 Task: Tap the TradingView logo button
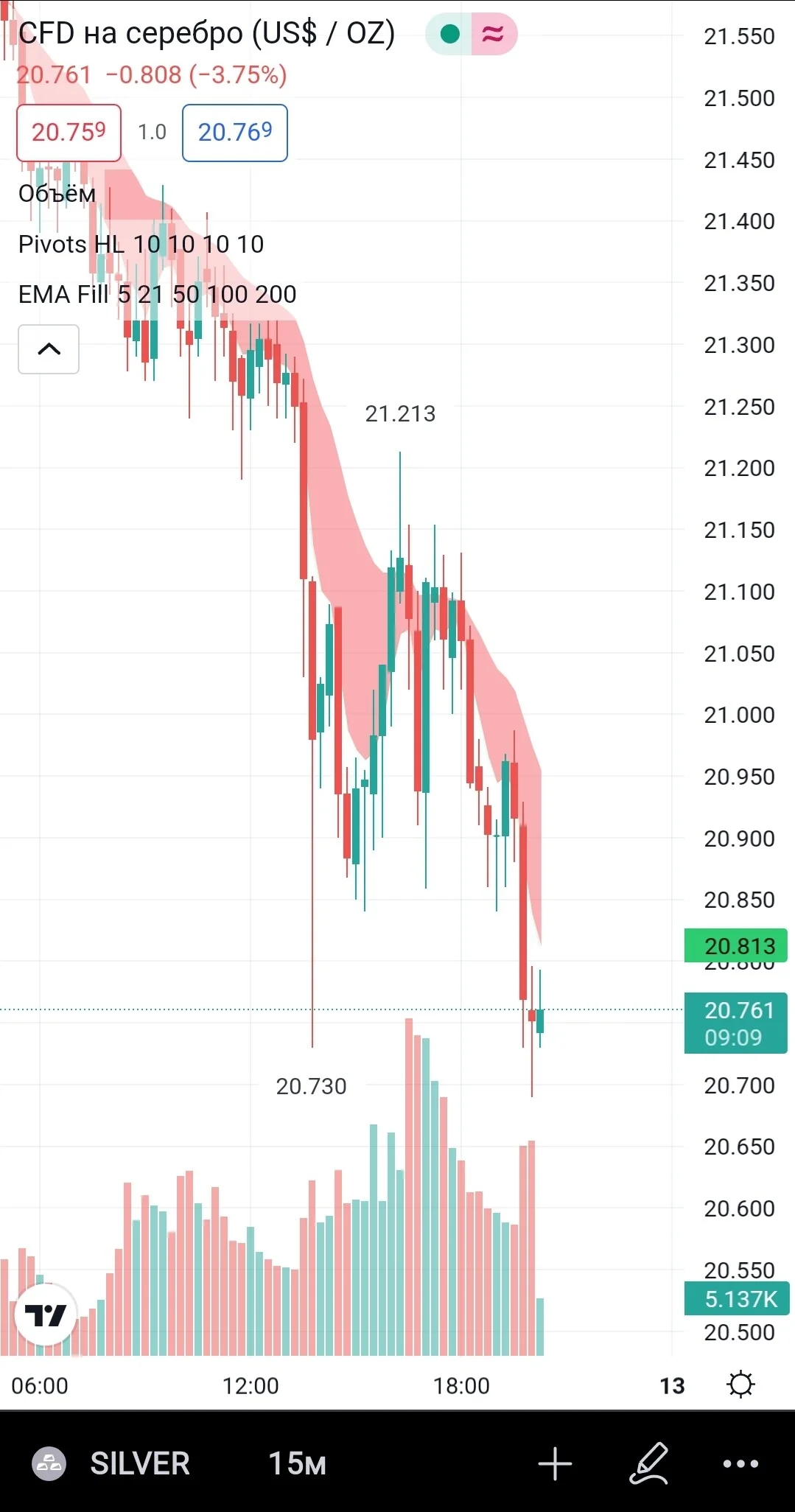[x=46, y=1315]
